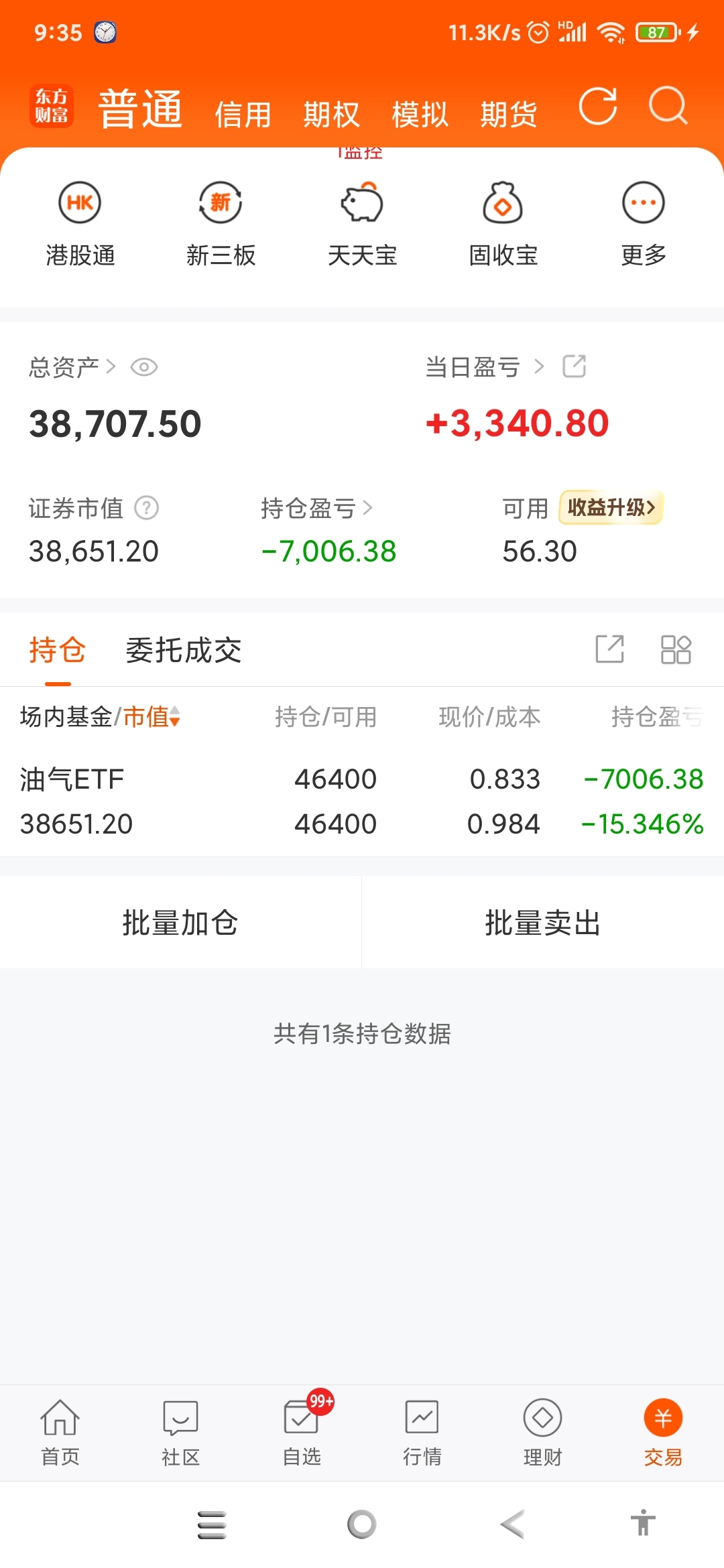724x1568 pixels.
Task: Share holdings via the export icon
Action: (609, 649)
